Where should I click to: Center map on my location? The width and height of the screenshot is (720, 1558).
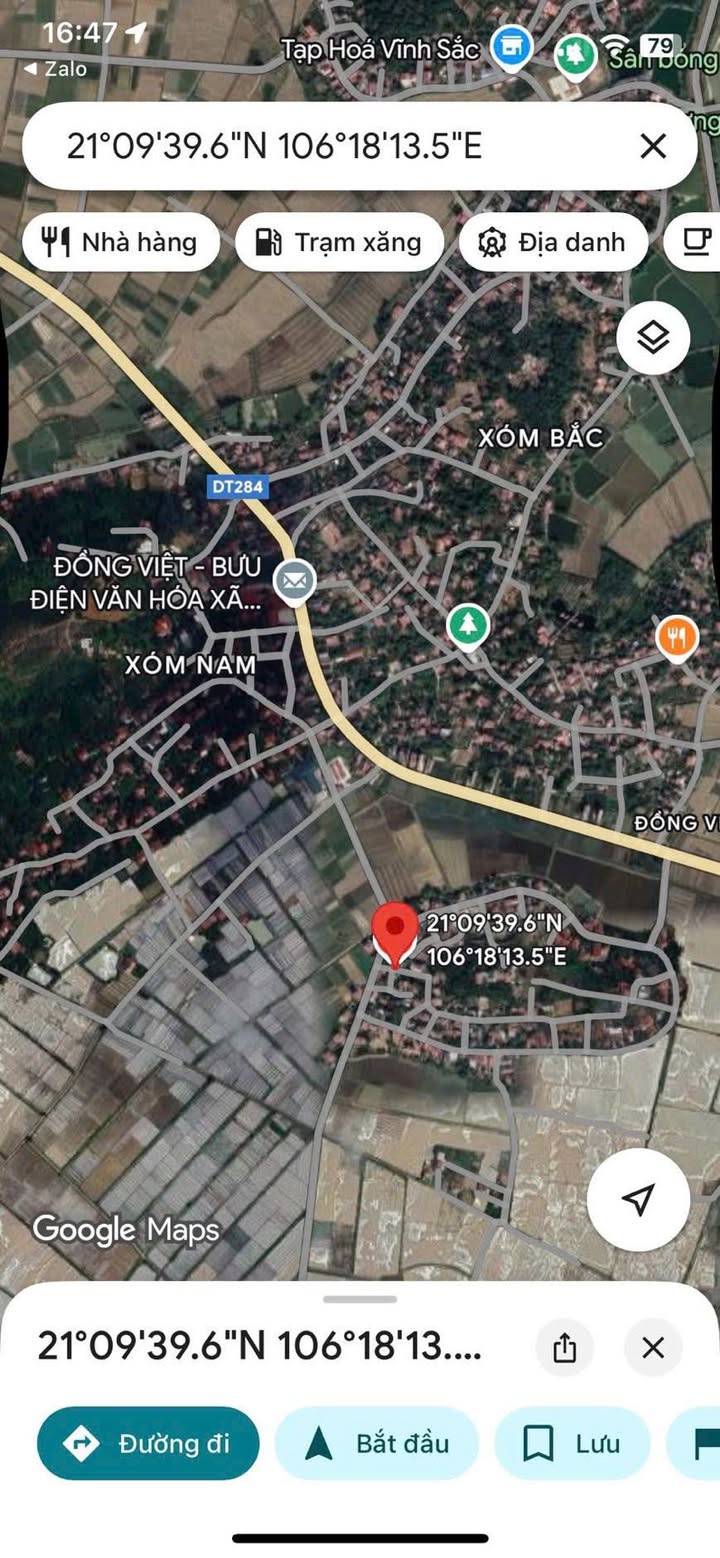tap(638, 1199)
